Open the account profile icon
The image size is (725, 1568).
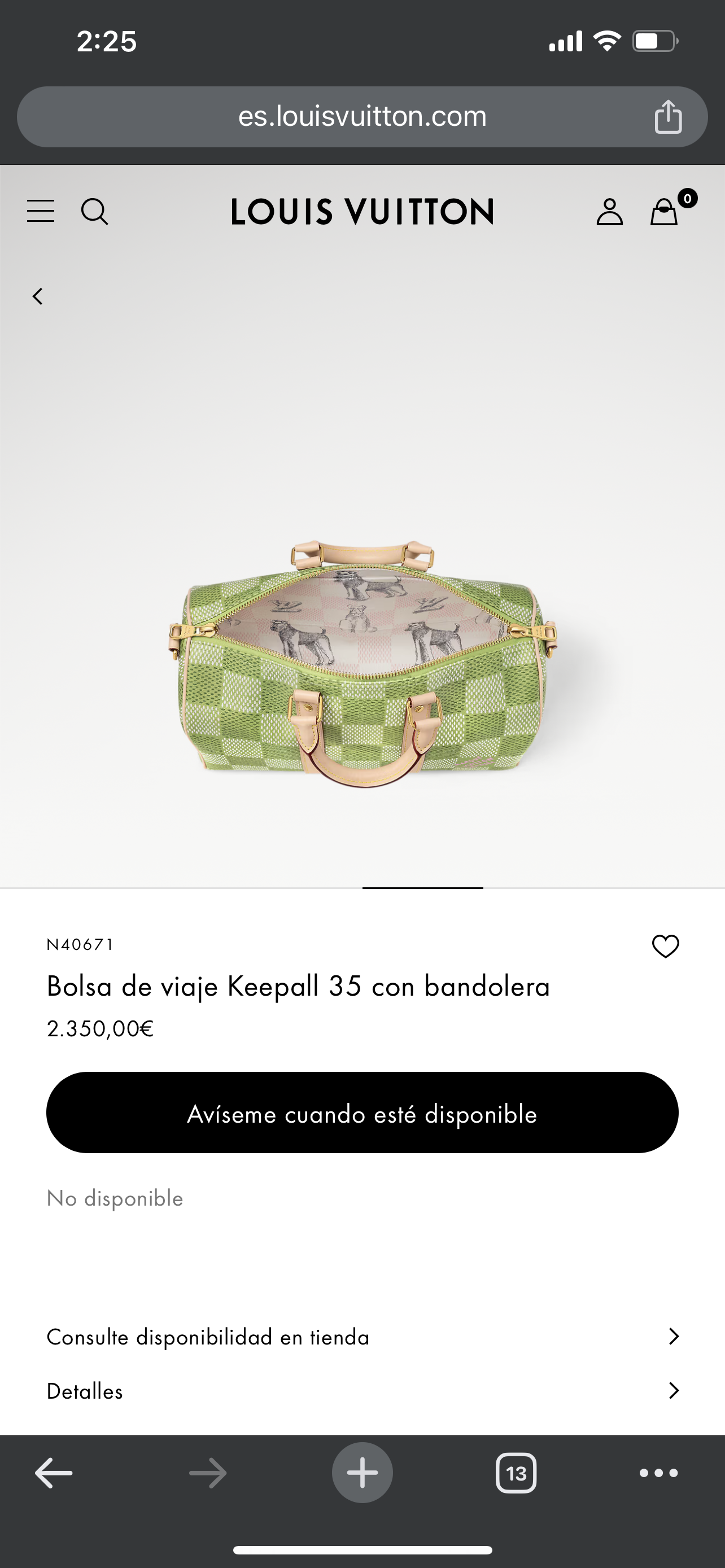coord(609,212)
